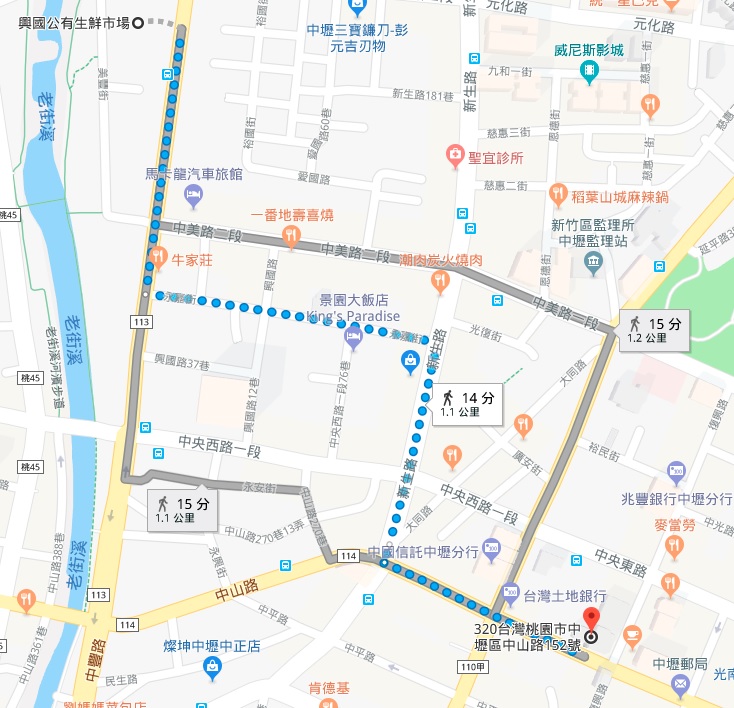The image size is (734, 708).
Task: Open 中壢郵局 post office marker
Action: pyautogui.click(x=680, y=683)
